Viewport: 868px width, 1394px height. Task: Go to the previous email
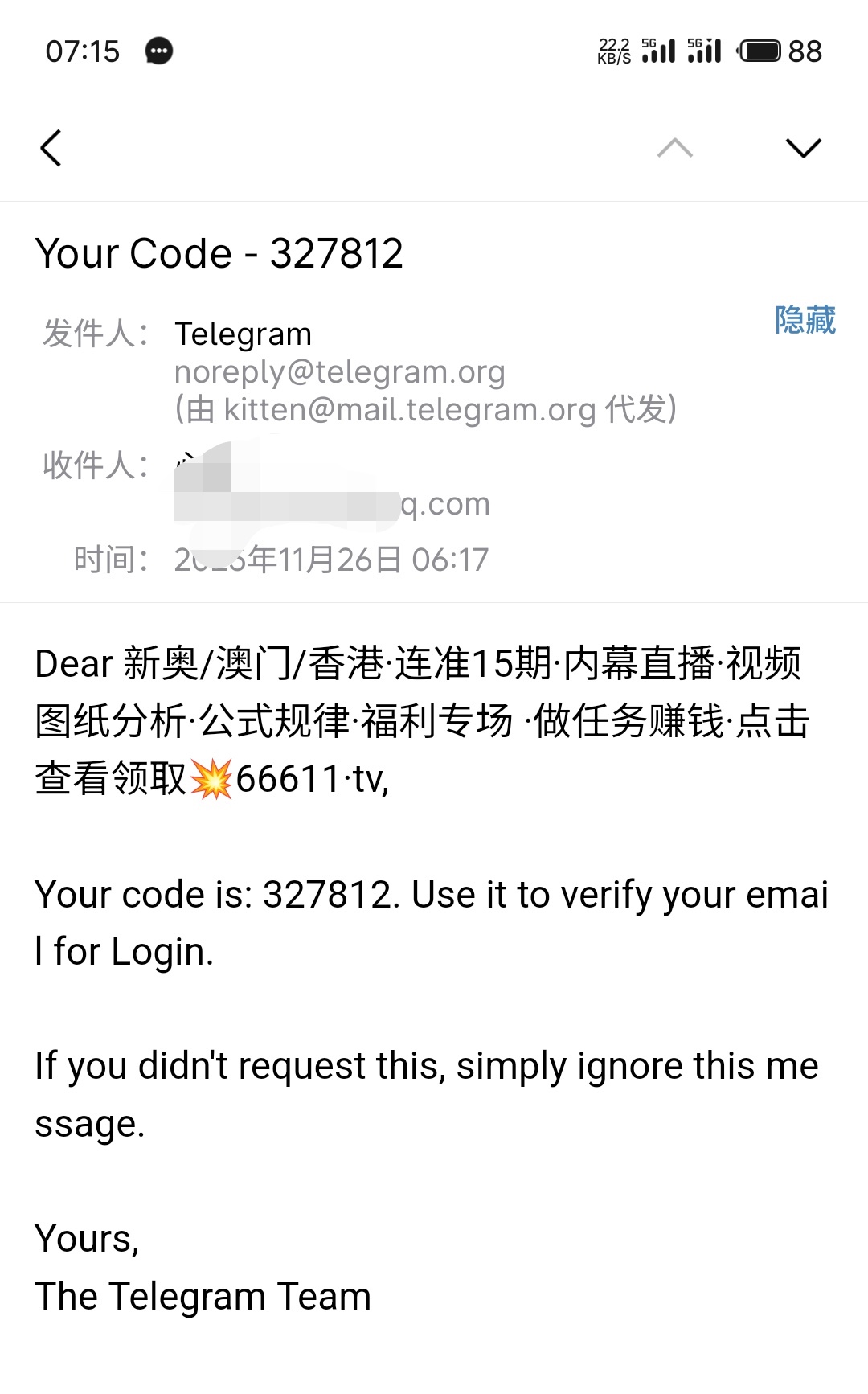675,148
